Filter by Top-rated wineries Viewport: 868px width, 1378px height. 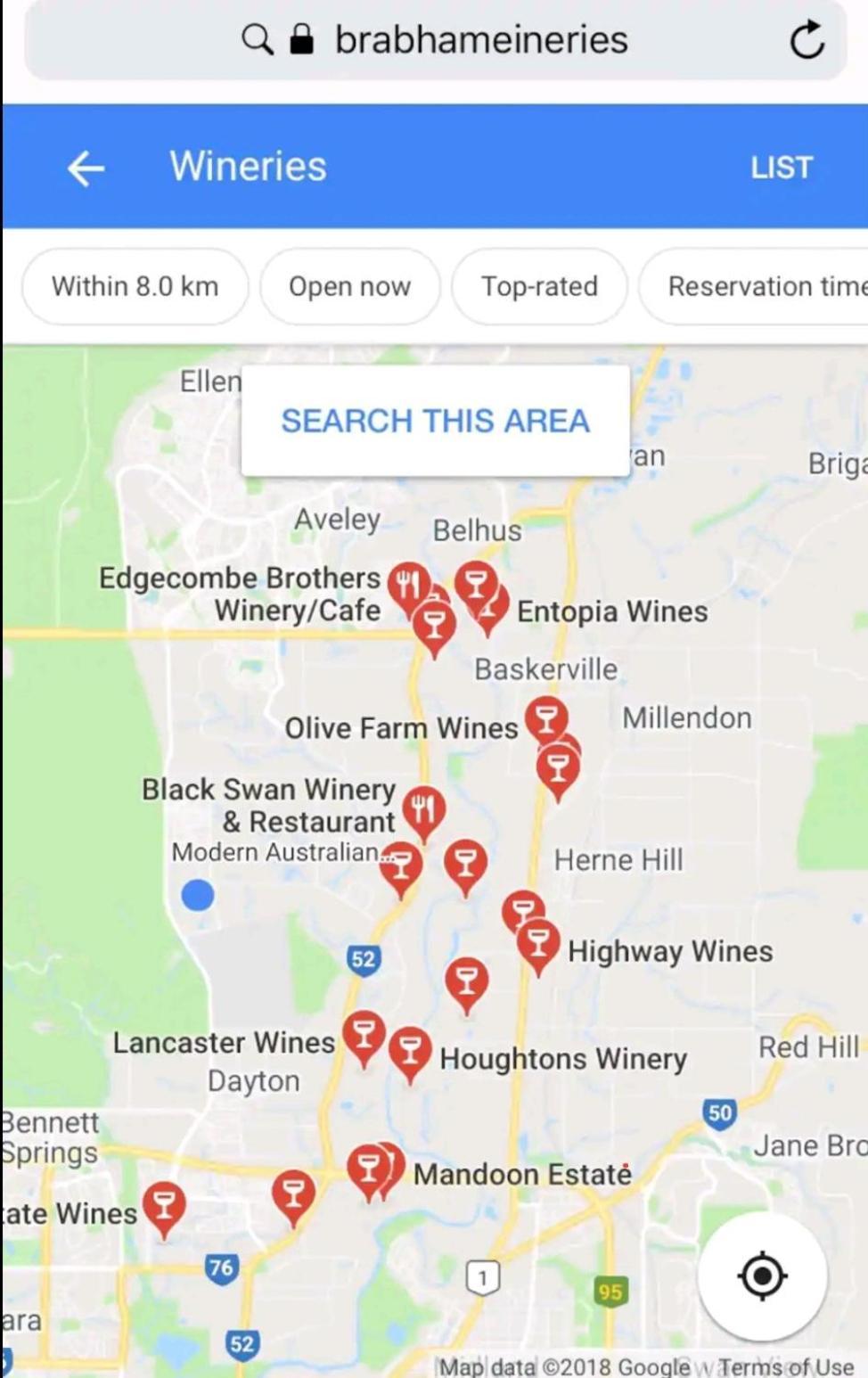point(539,287)
